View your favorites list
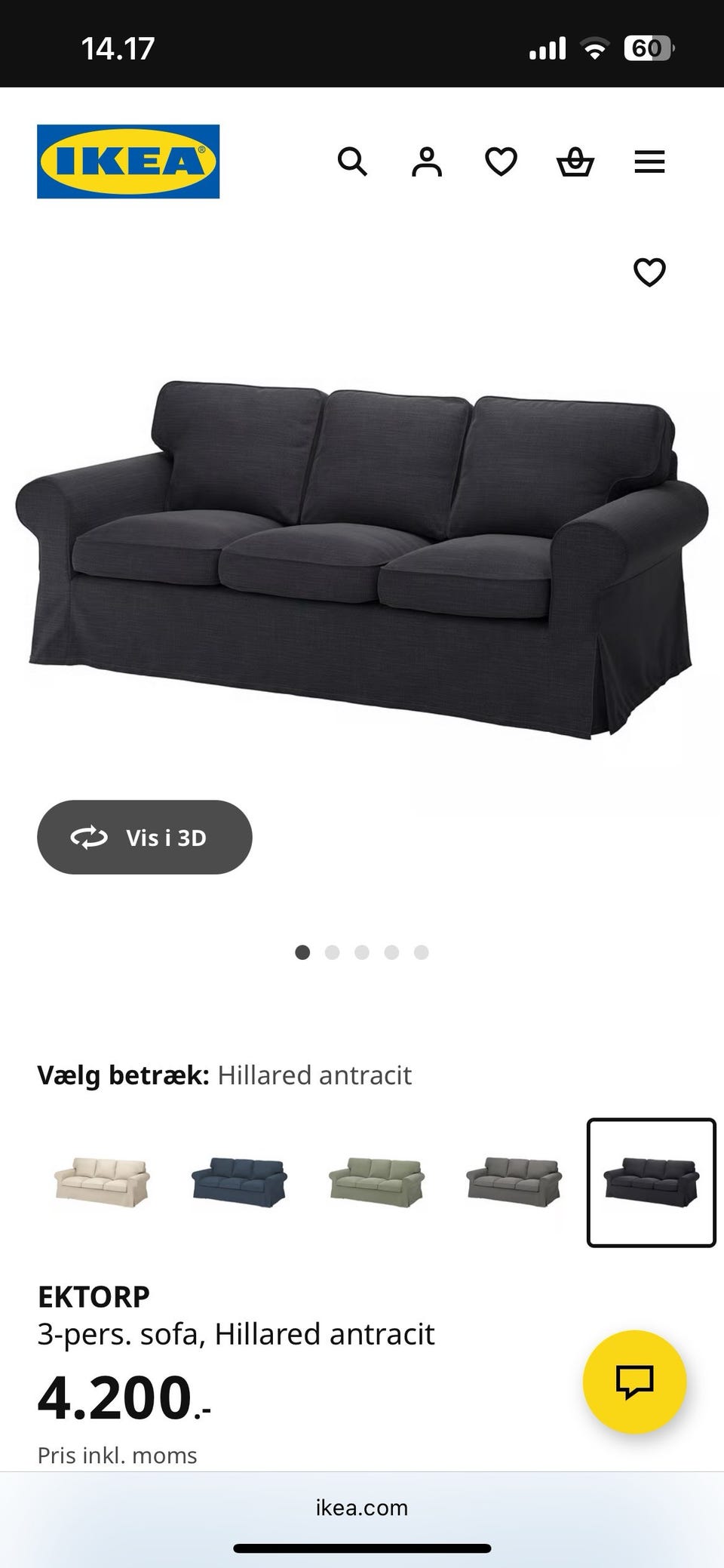The height and width of the screenshot is (1568, 724). click(x=500, y=161)
